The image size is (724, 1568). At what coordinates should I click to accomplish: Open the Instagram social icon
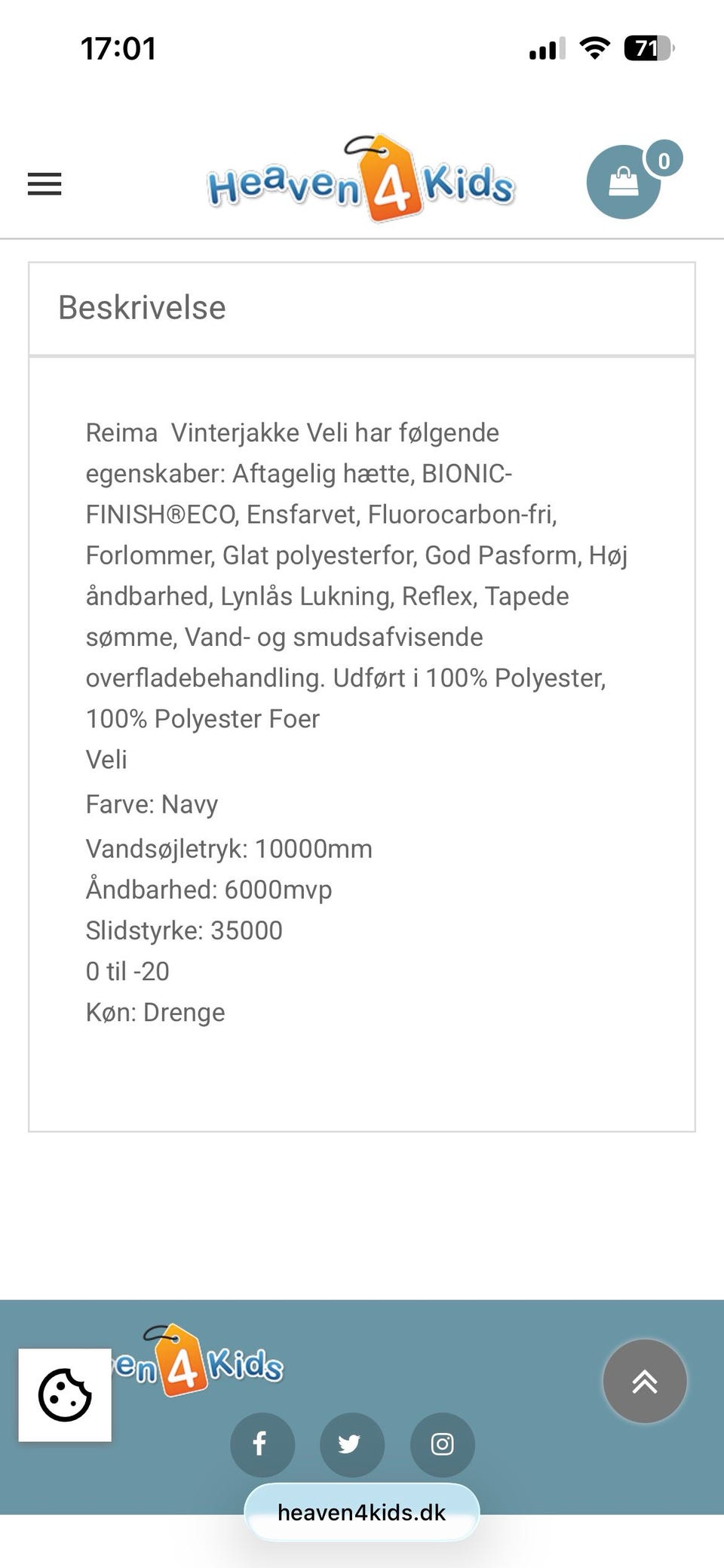pos(443,1445)
